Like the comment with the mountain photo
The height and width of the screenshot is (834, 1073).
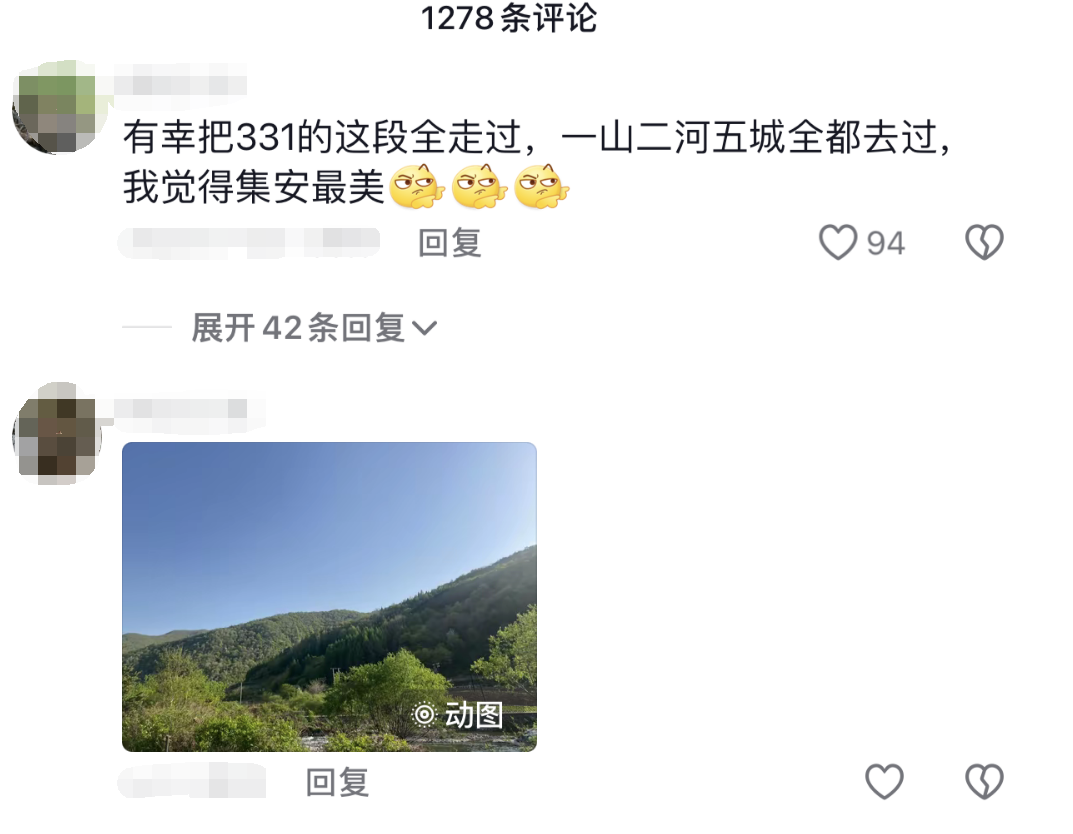click(x=884, y=782)
